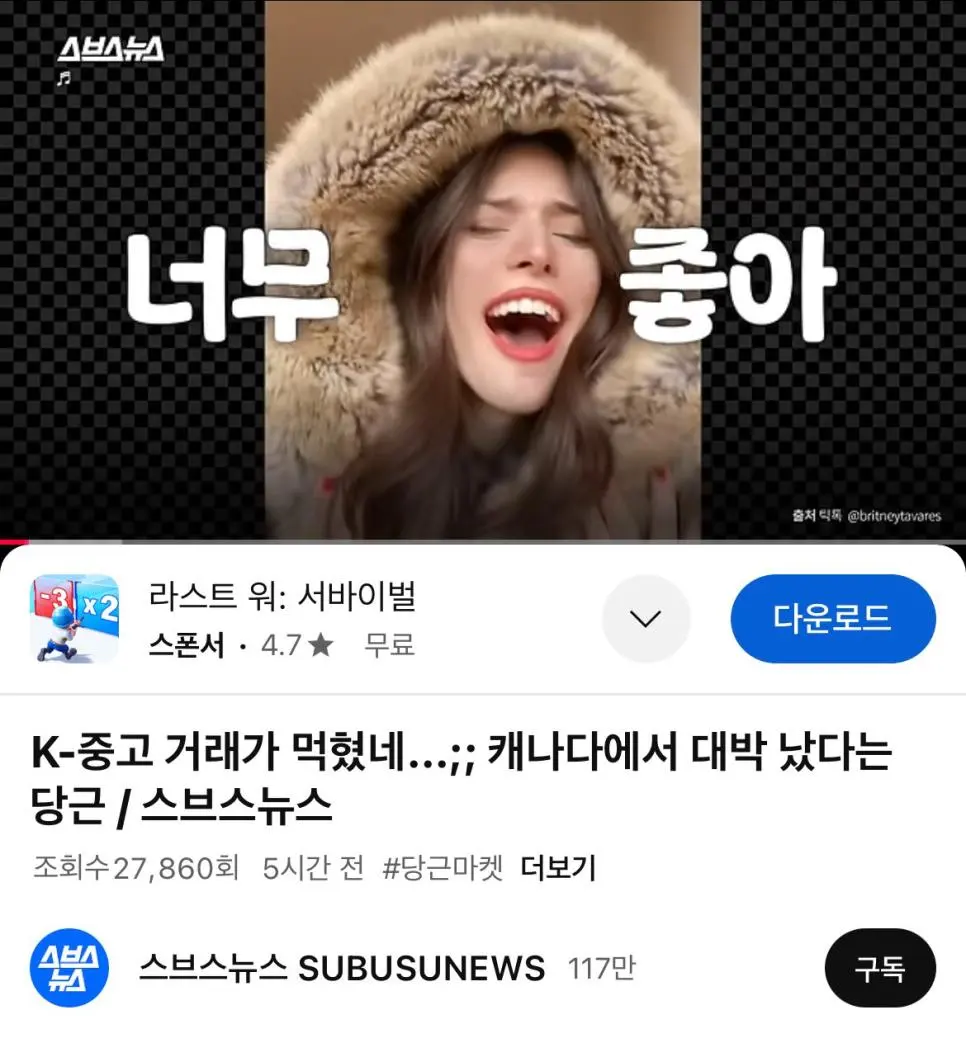Open the 라스트 워: 서바이벌 ad icon
Screen dimensions: 966x1043
(75, 619)
